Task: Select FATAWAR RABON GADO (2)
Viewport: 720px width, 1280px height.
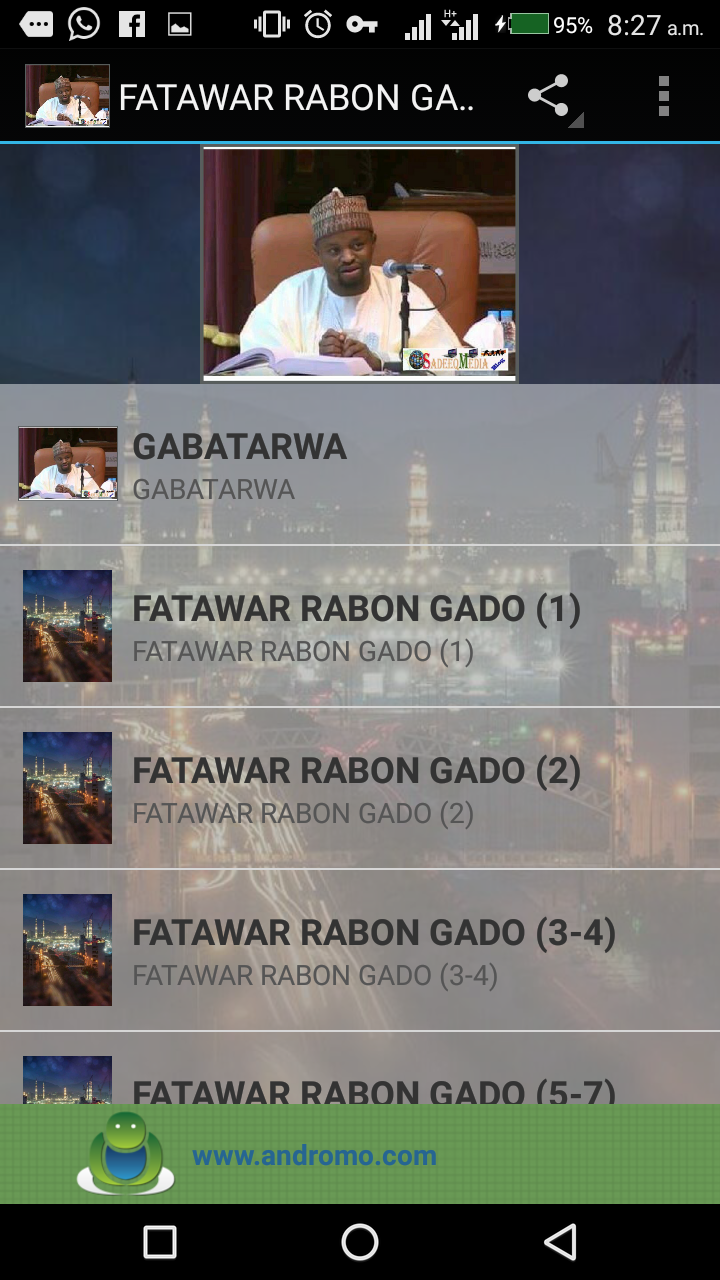Action: click(x=360, y=788)
